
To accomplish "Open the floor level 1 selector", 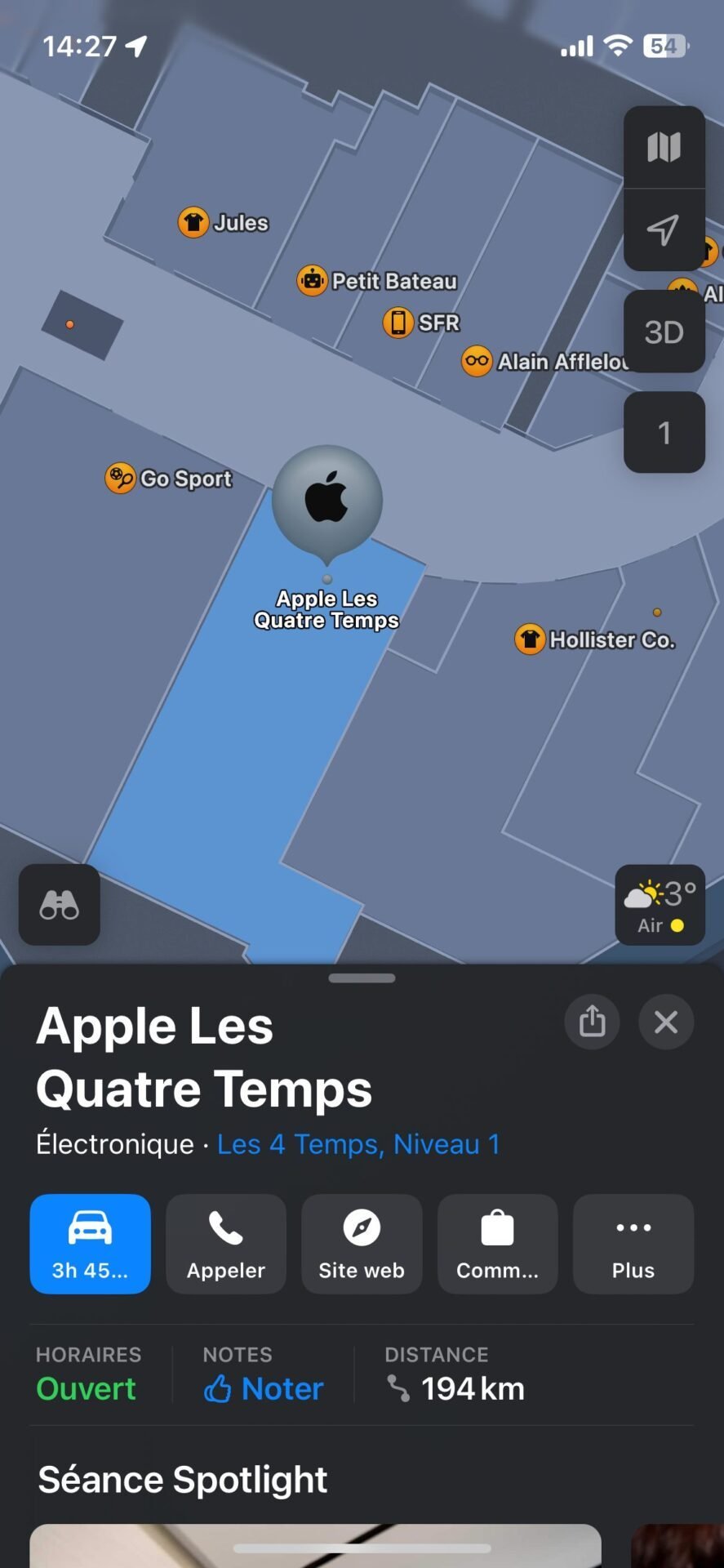I will pyautogui.click(x=664, y=433).
